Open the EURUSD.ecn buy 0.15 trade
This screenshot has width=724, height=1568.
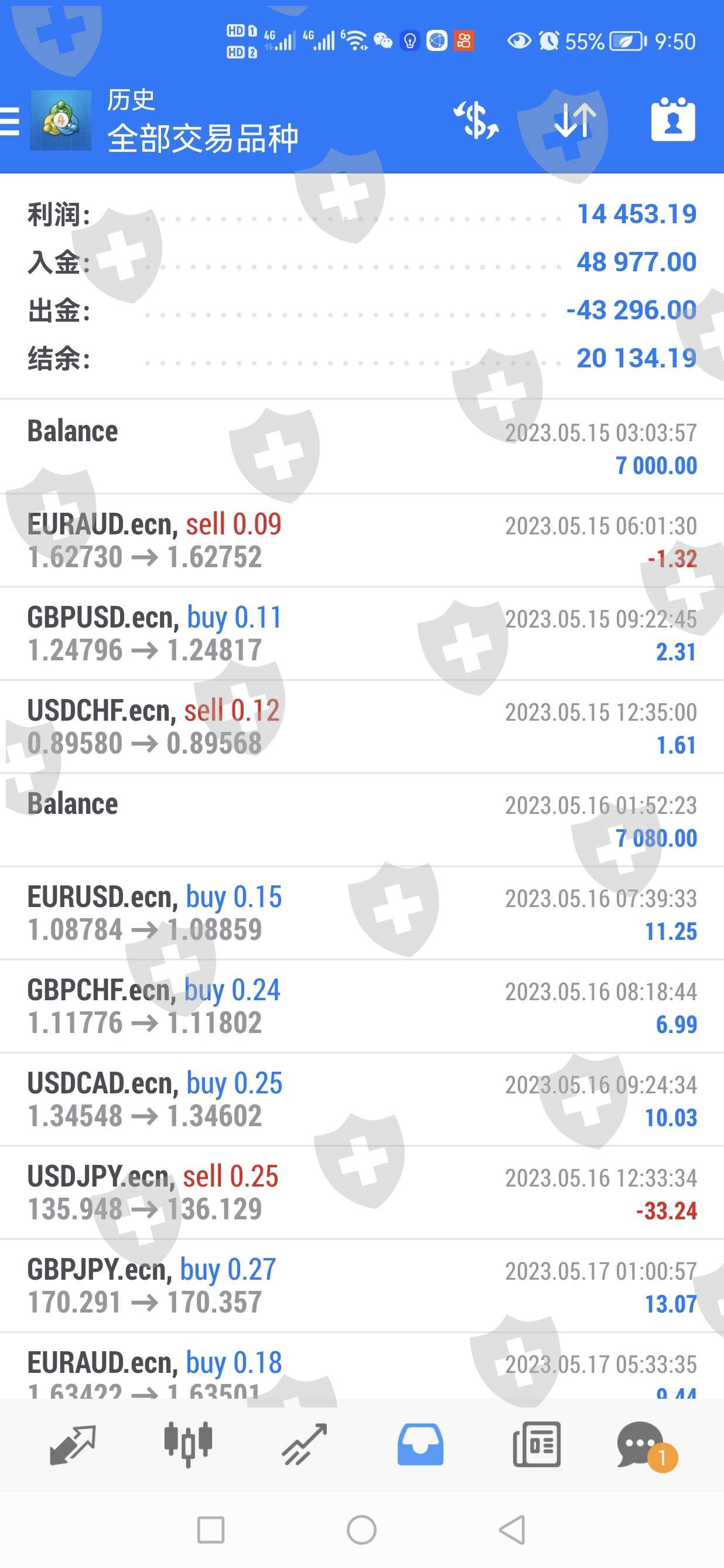pyautogui.click(x=361, y=913)
